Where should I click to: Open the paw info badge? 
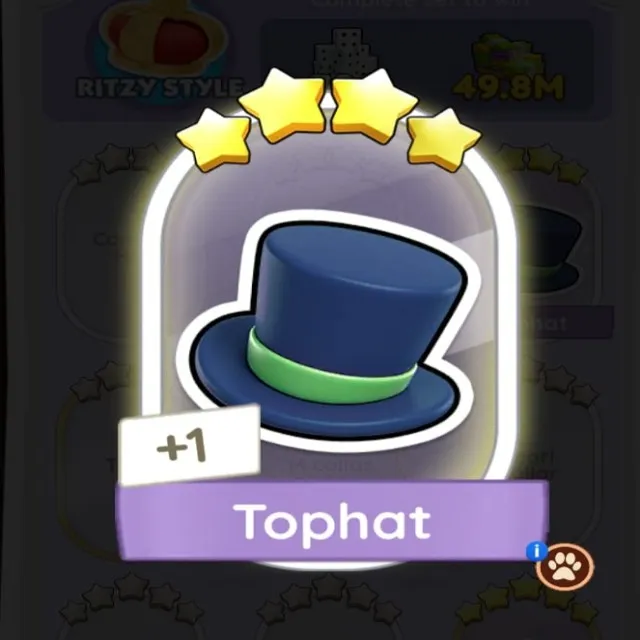click(x=565, y=566)
